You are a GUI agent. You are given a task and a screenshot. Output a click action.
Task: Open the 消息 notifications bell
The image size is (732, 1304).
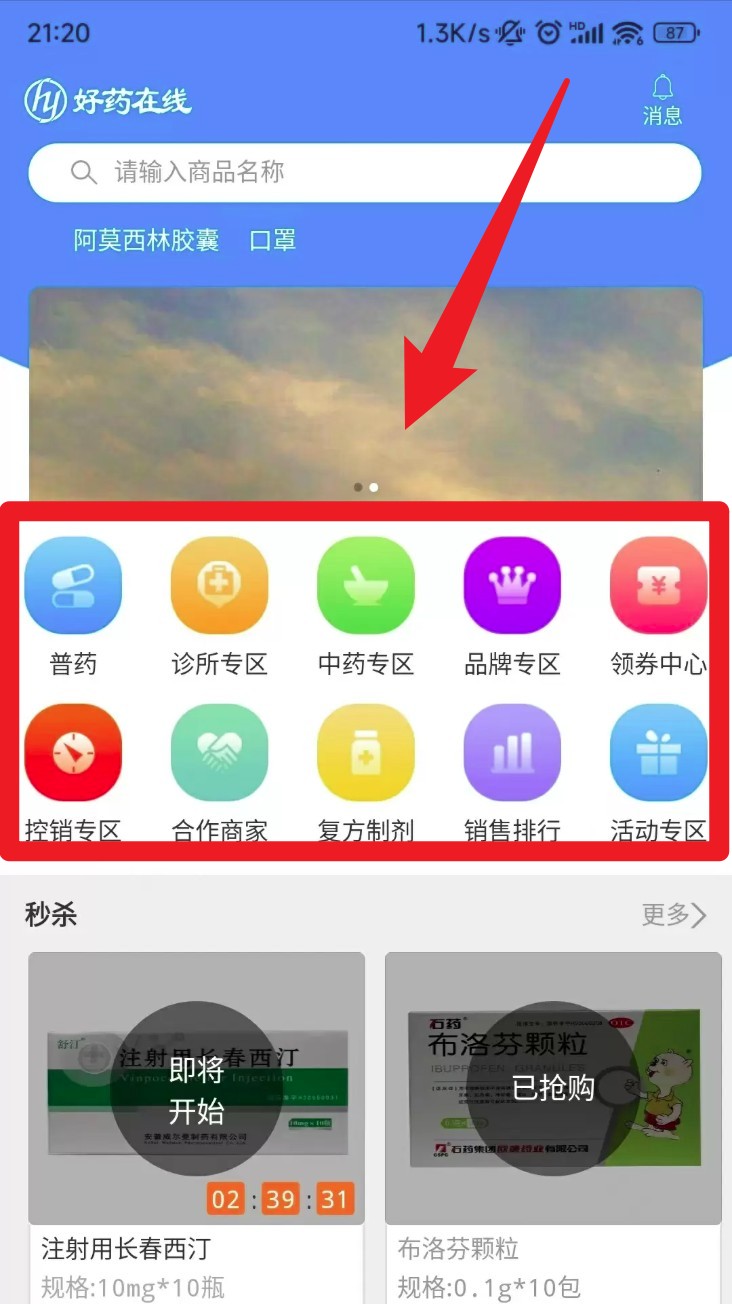point(662,100)
